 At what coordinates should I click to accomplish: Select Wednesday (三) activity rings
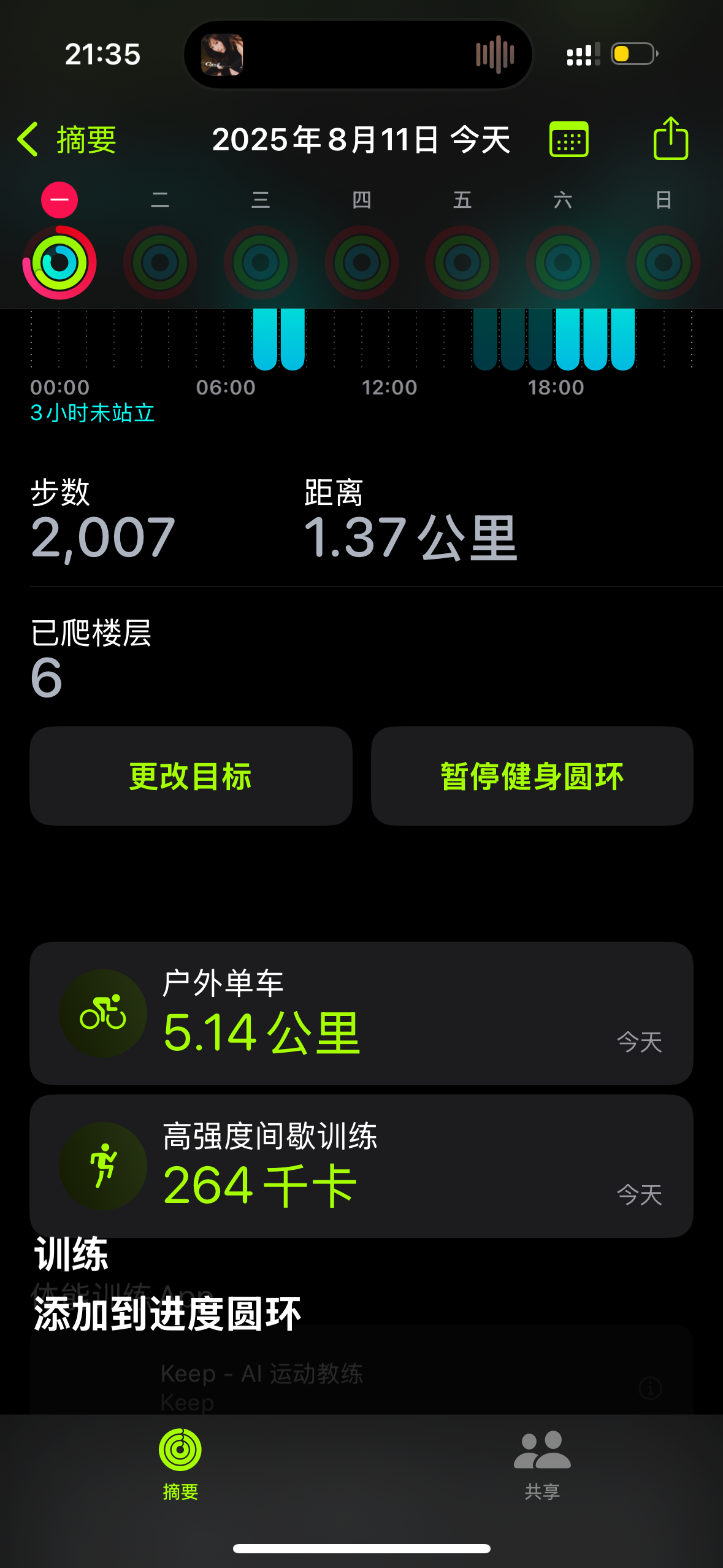point(261,262)
